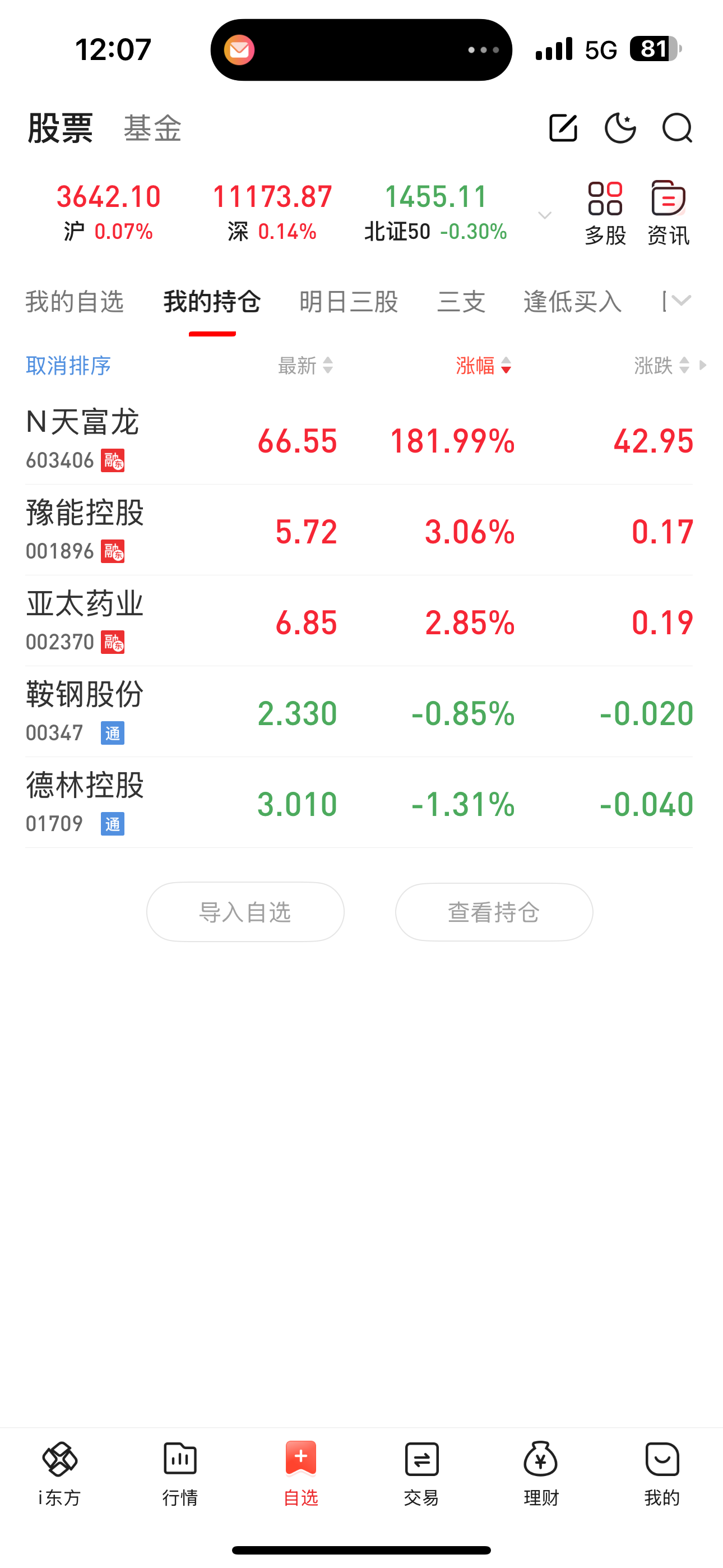Tap 导入自选 button
Viewport: 723px width, 1568px height.
(245, 912)
